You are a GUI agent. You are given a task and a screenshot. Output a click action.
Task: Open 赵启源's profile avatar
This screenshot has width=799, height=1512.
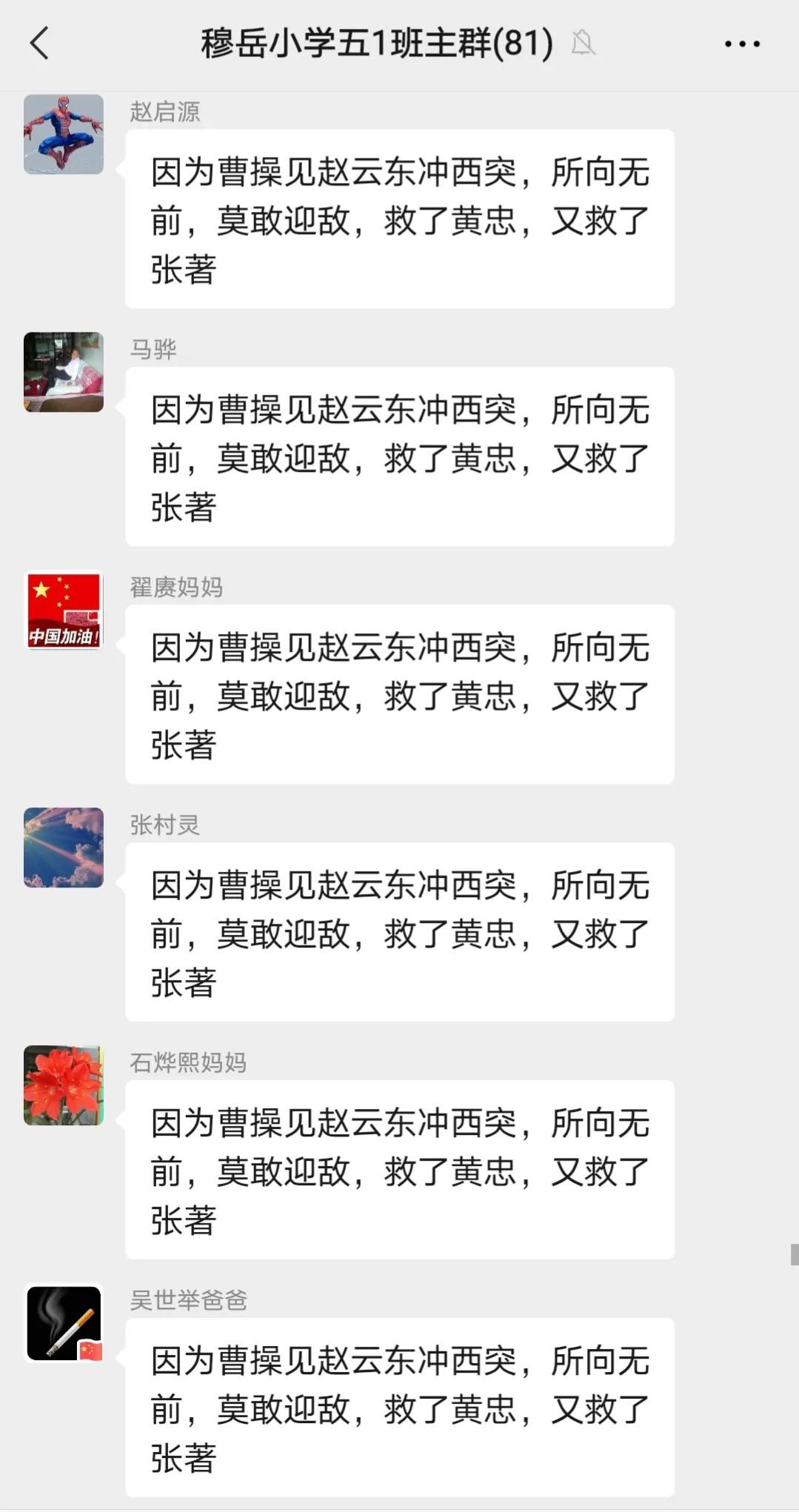[64, 134]
